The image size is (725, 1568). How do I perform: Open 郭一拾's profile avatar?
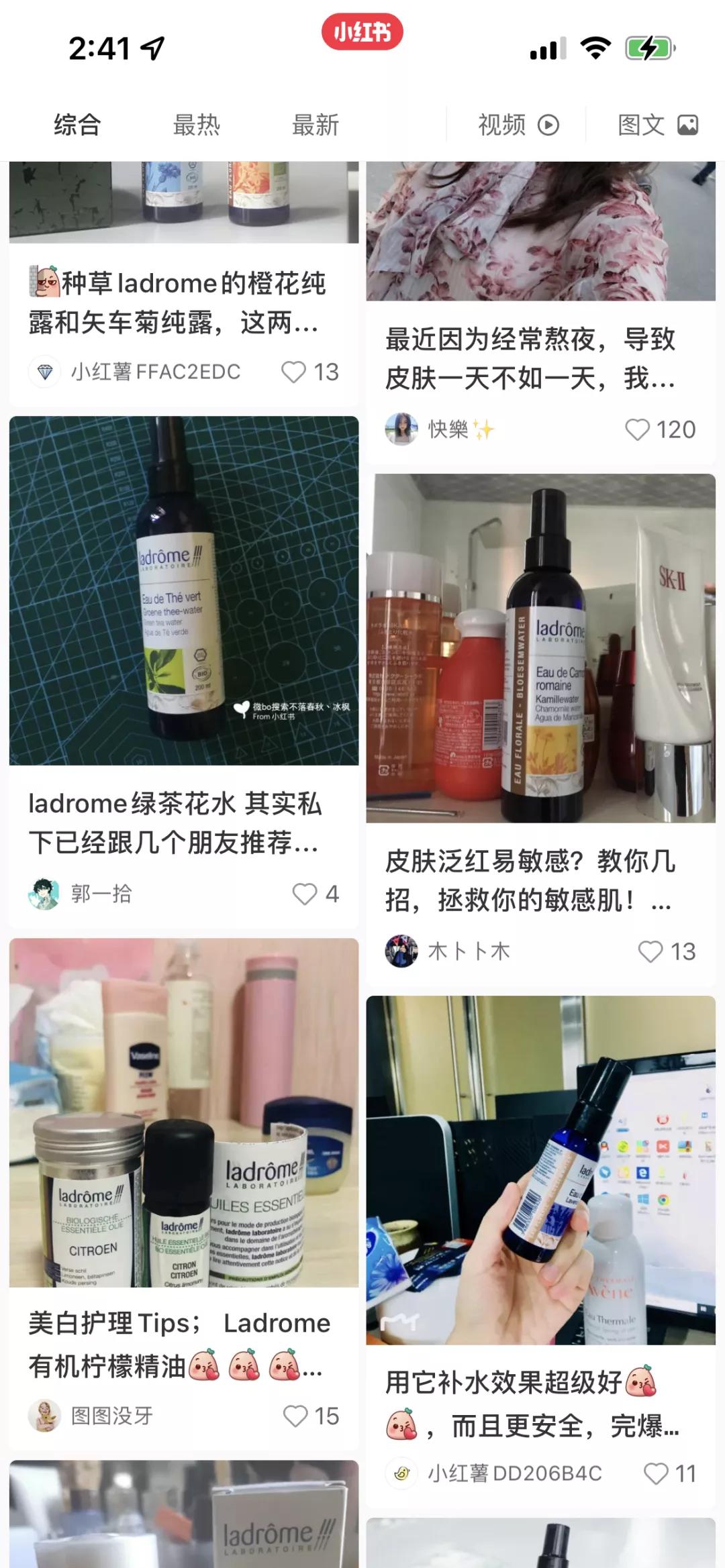pos(44,892)
